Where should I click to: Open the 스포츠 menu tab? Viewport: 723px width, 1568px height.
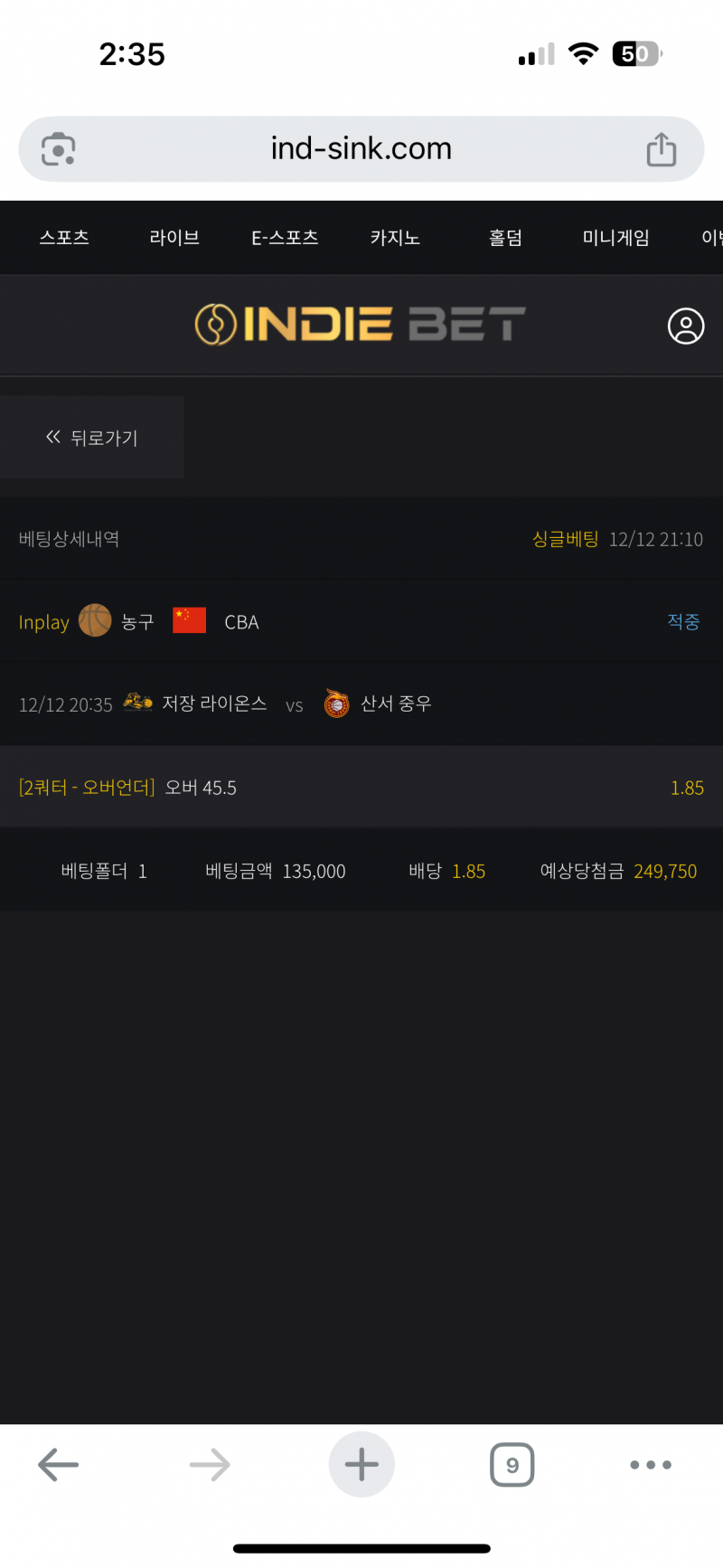pos(64,238)
